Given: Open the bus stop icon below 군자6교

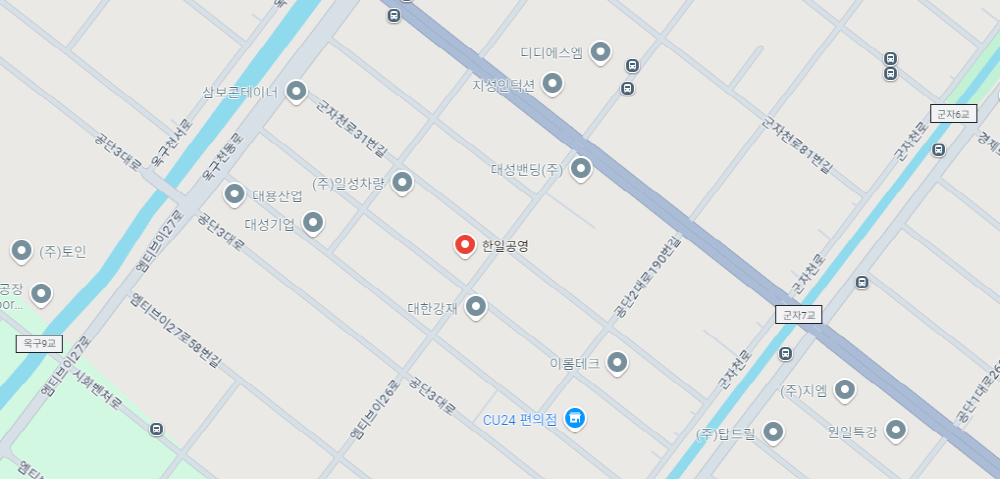Looking at the screenshot, I should tap(938, 150).
